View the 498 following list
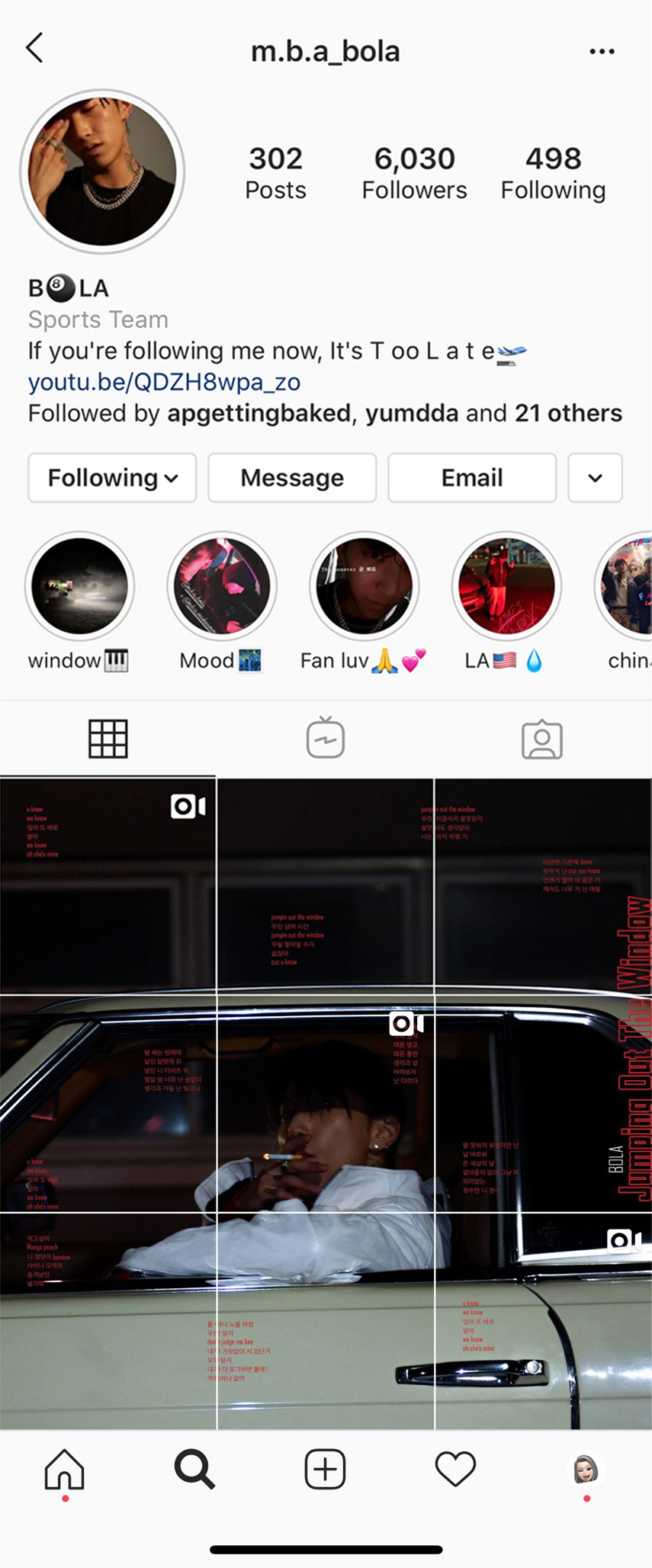This screenshot has height=1568, width=652. [x=553, y=173]
